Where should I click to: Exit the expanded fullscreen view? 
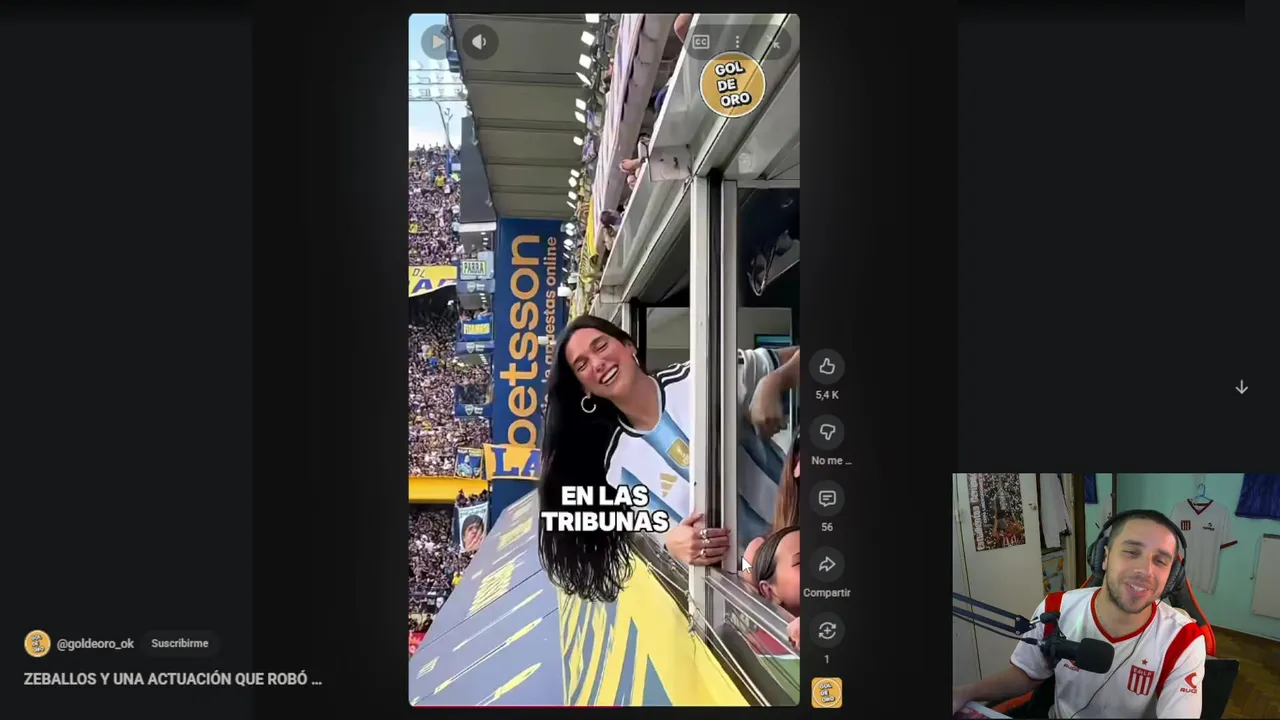tap(774, 42)
